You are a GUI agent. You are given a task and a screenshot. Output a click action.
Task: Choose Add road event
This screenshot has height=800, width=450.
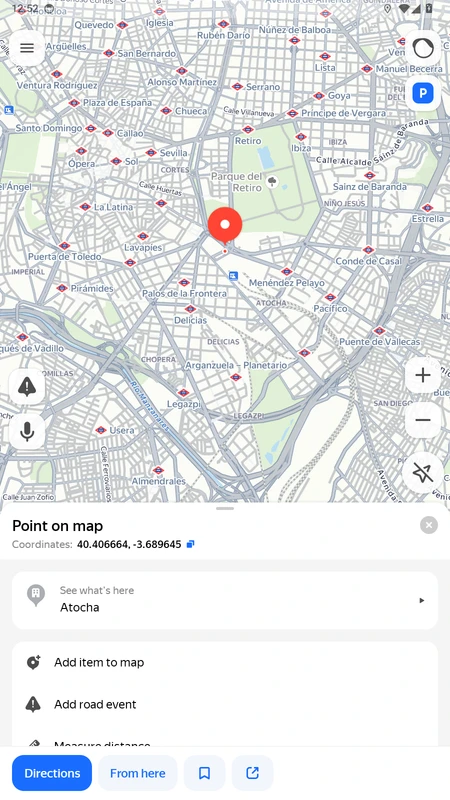pos(225,705)
